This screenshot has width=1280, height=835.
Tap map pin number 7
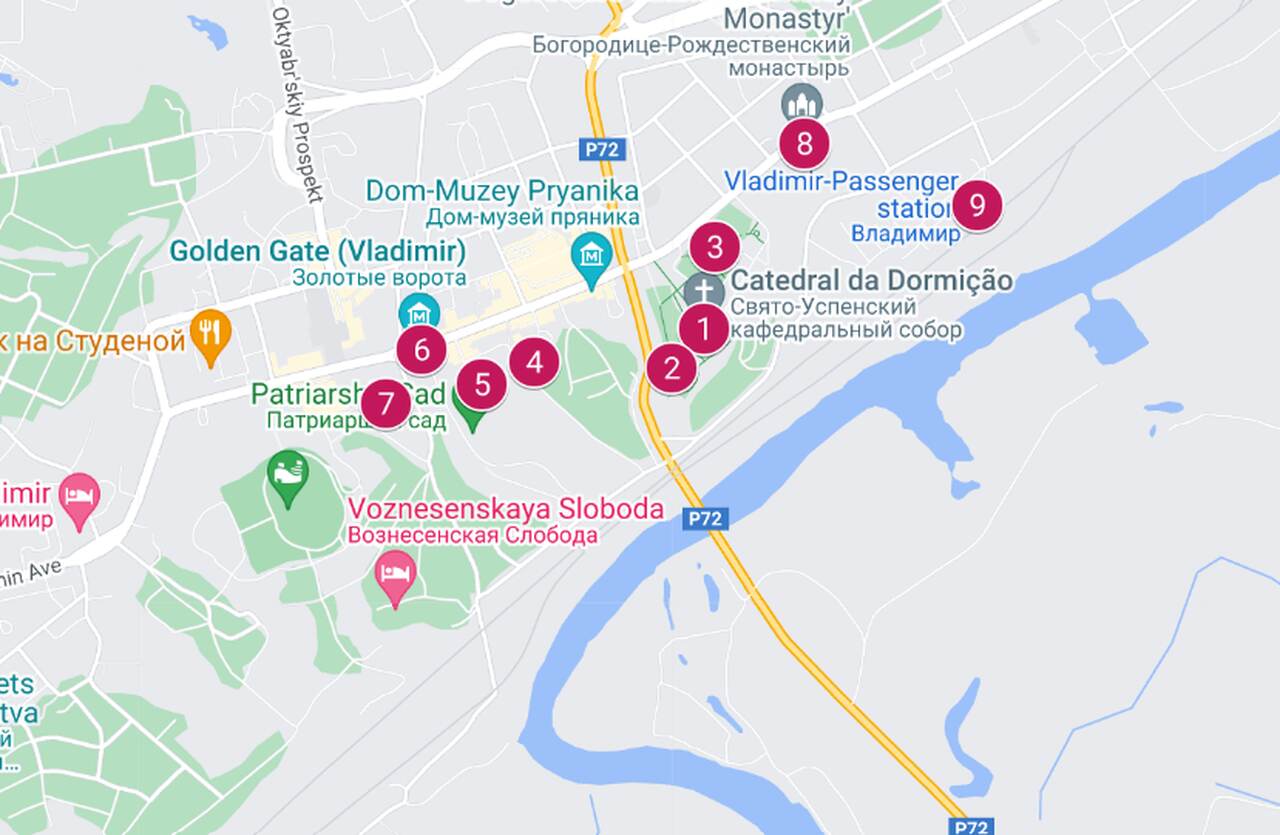(386, 404)
